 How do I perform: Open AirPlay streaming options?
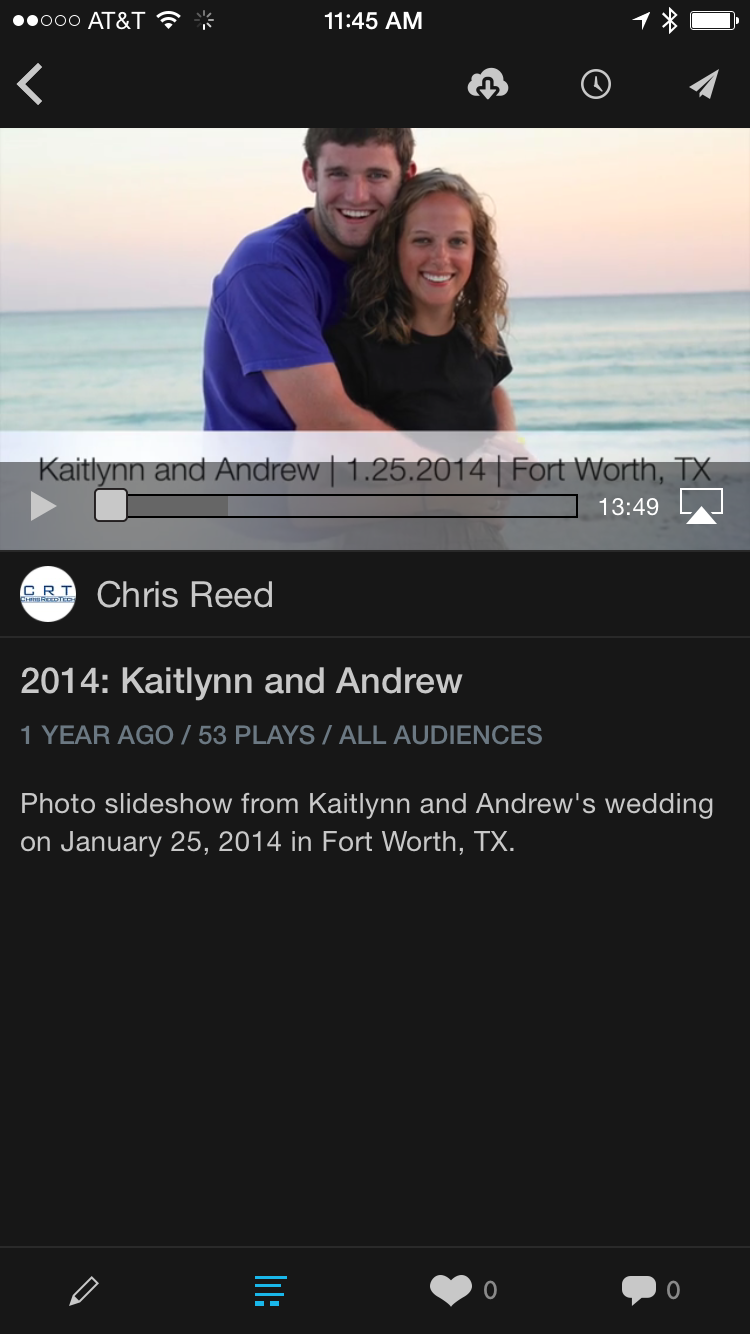click(701, 506)
